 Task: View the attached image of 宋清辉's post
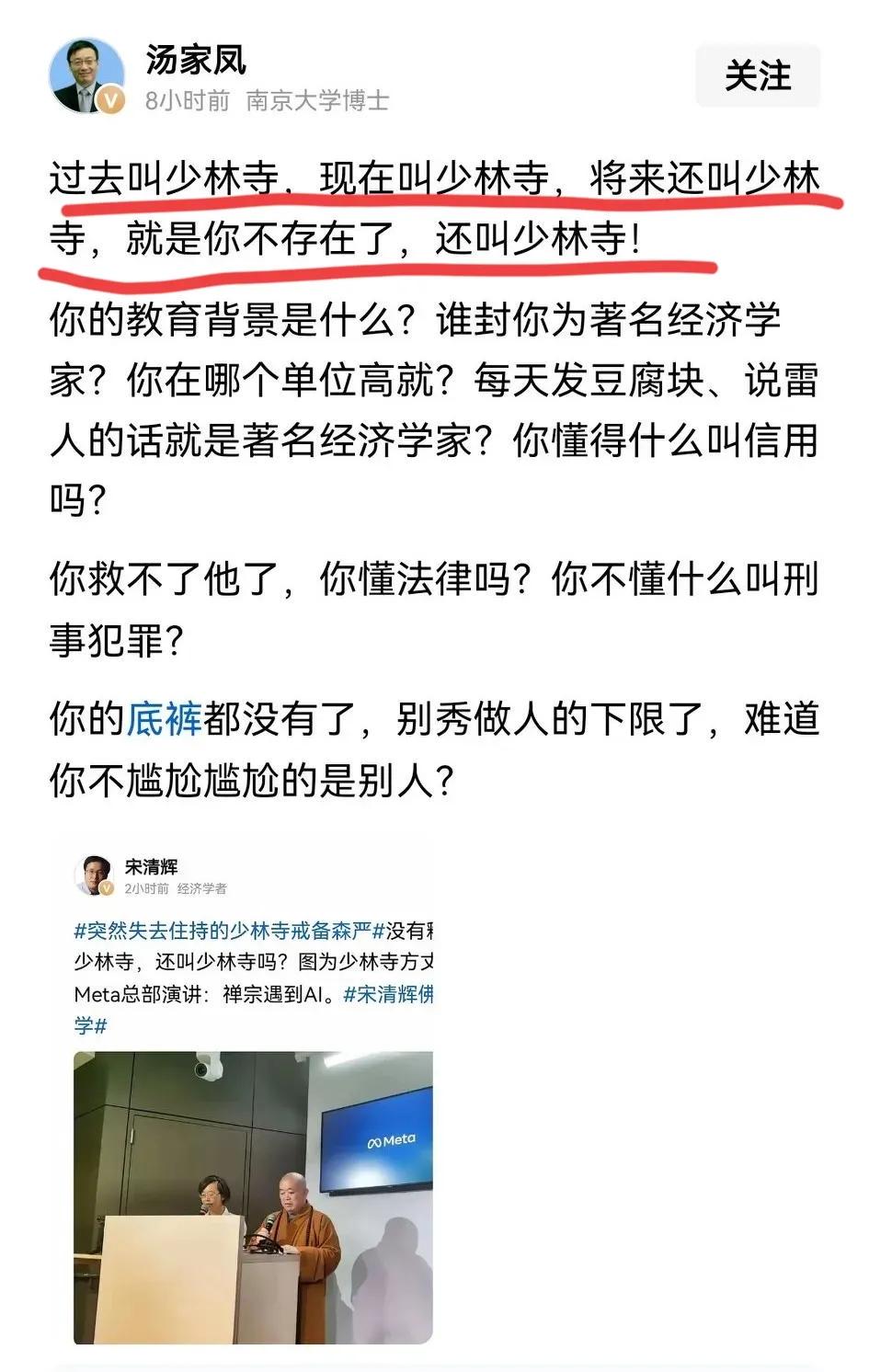253,1195
